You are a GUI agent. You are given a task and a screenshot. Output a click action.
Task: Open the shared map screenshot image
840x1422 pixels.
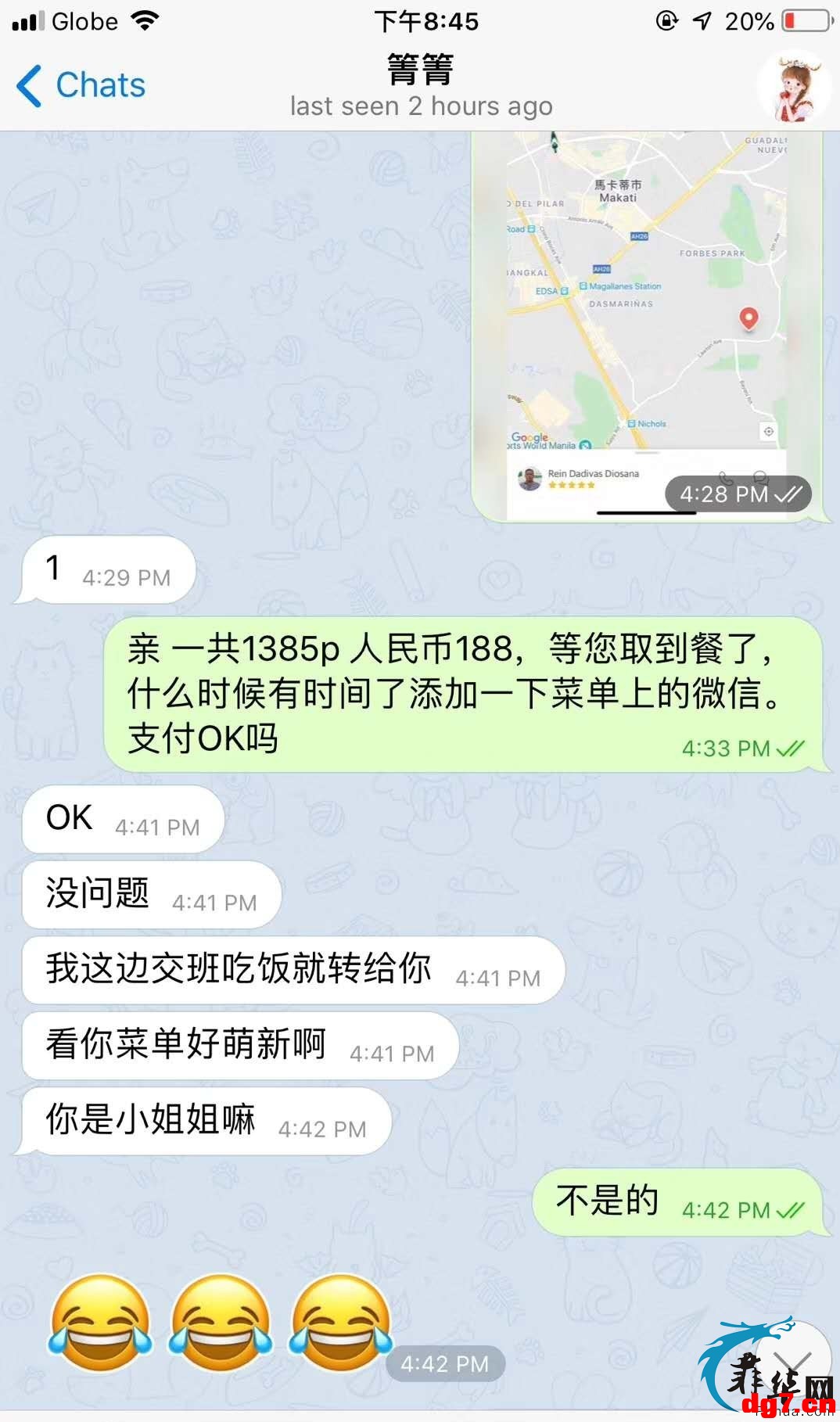pyautogui.click(x=646, y=325)
